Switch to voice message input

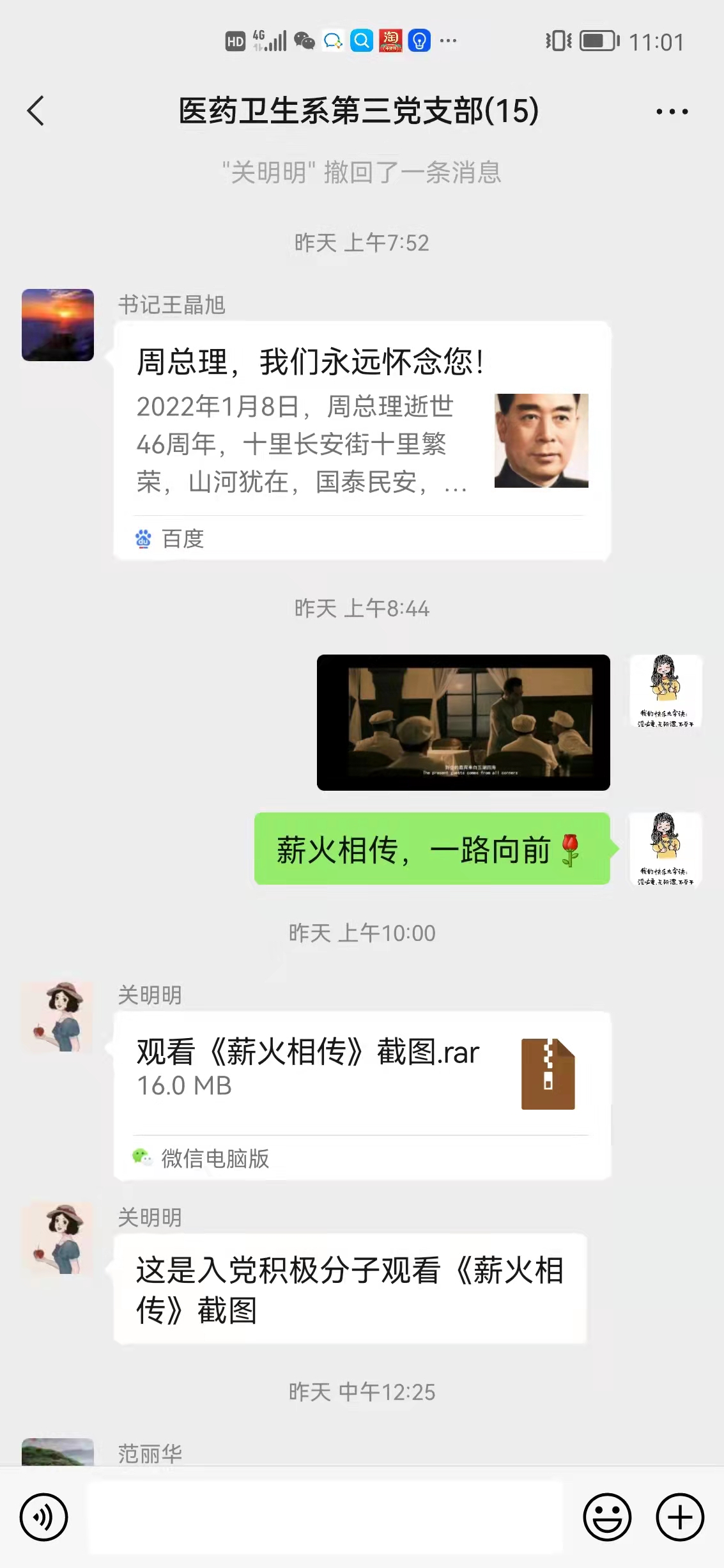(43, 1517)
